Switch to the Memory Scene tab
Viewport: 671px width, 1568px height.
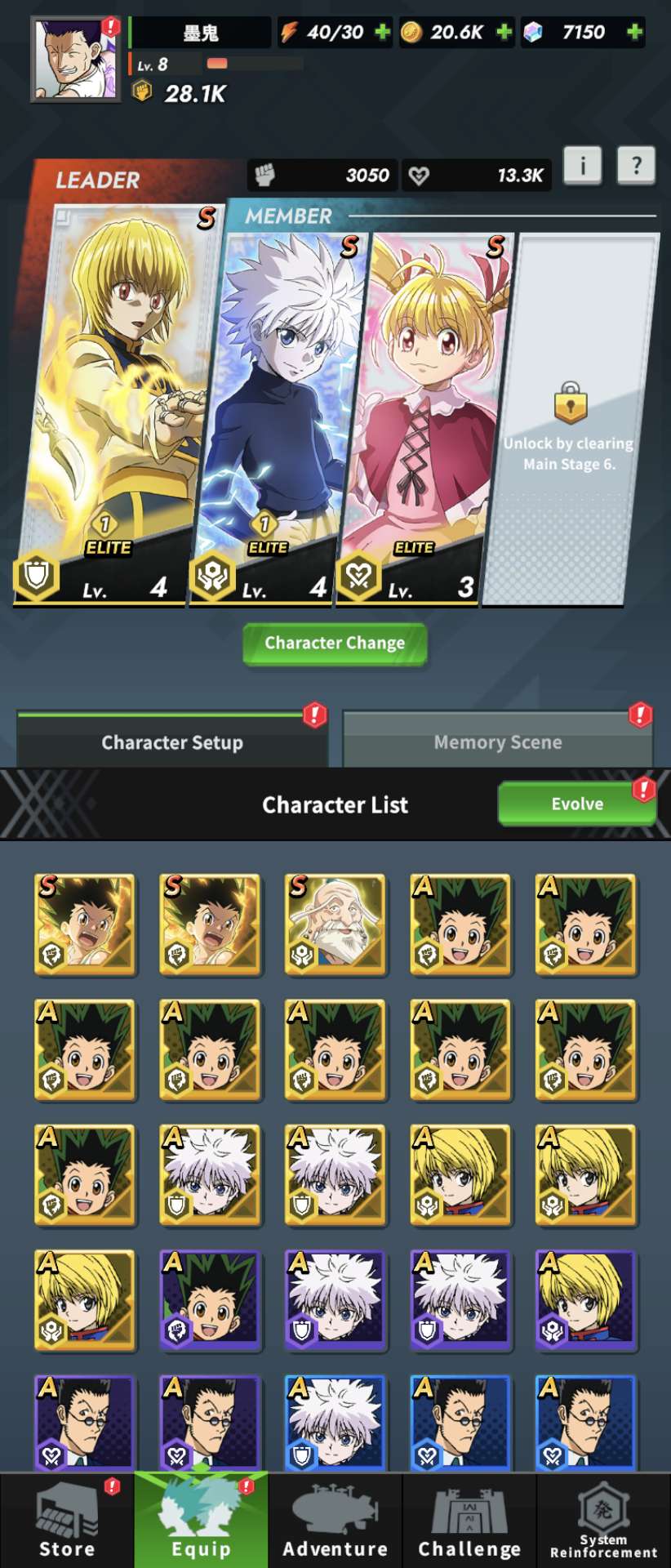(x=498, y=742)
